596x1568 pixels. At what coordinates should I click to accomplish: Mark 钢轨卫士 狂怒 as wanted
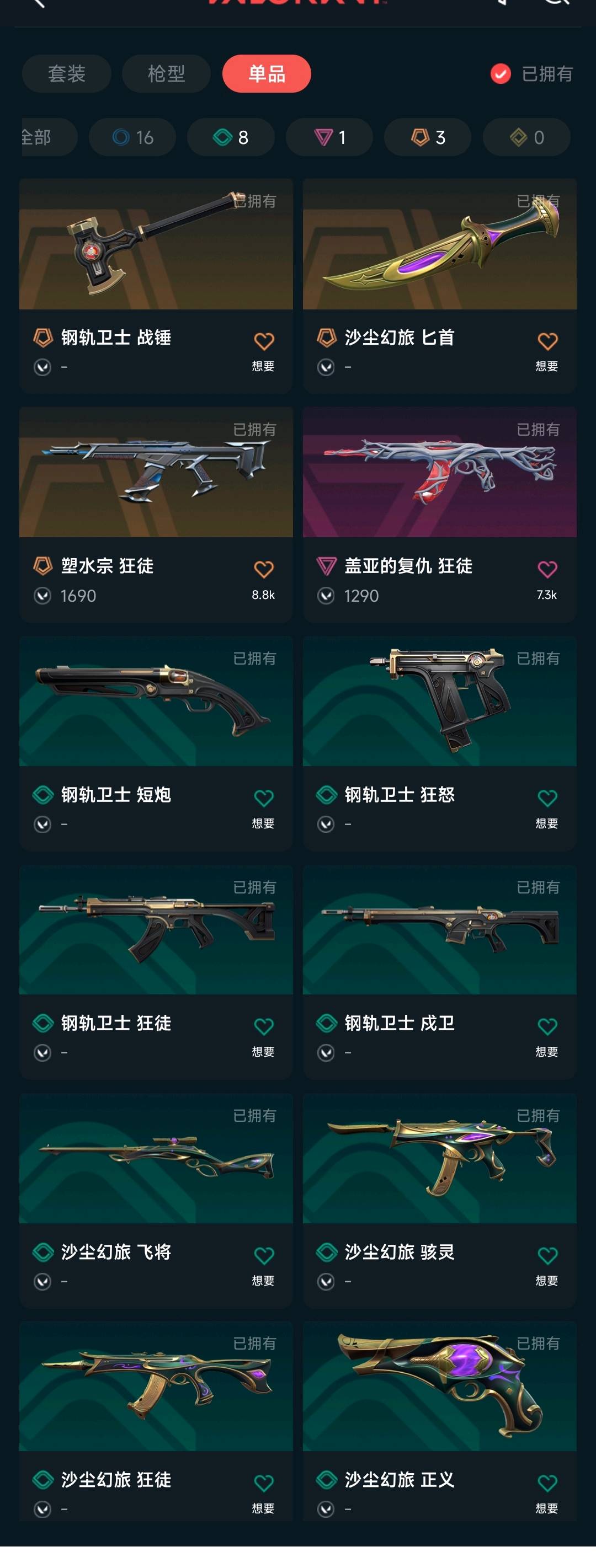click(x=547, y=798)
